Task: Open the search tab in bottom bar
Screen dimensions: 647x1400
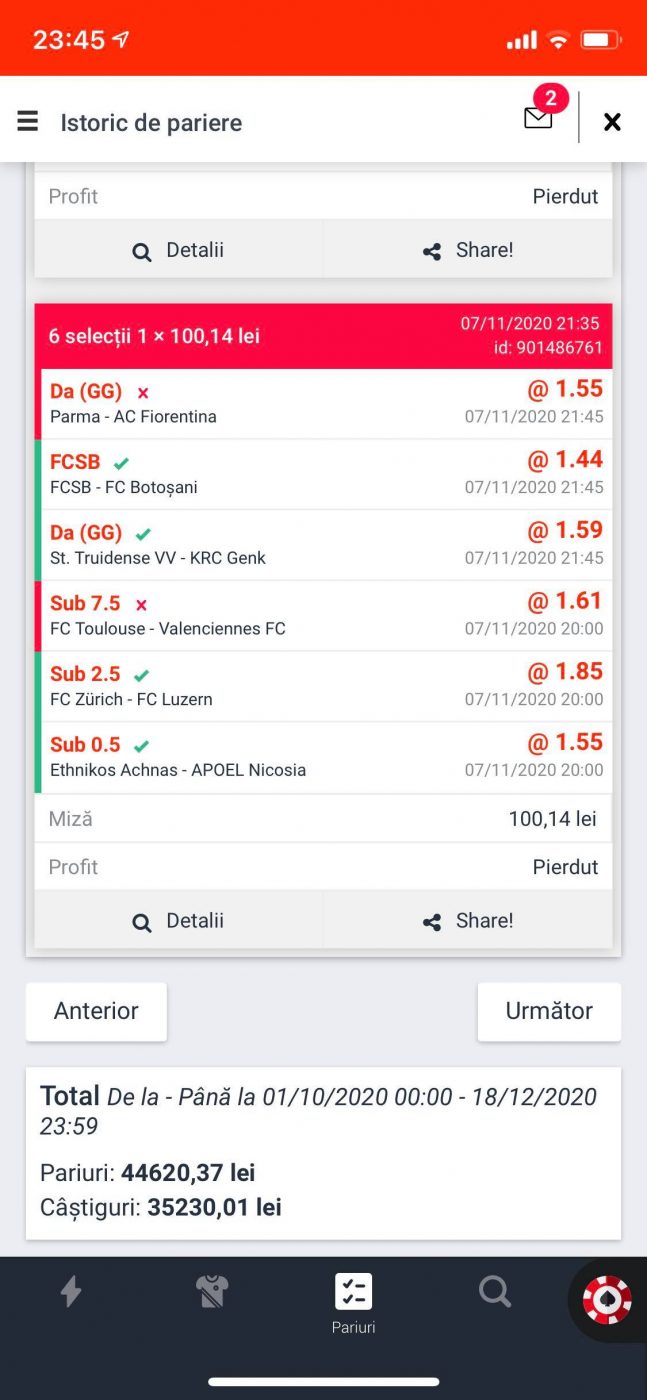Action: coord(495,1292)
